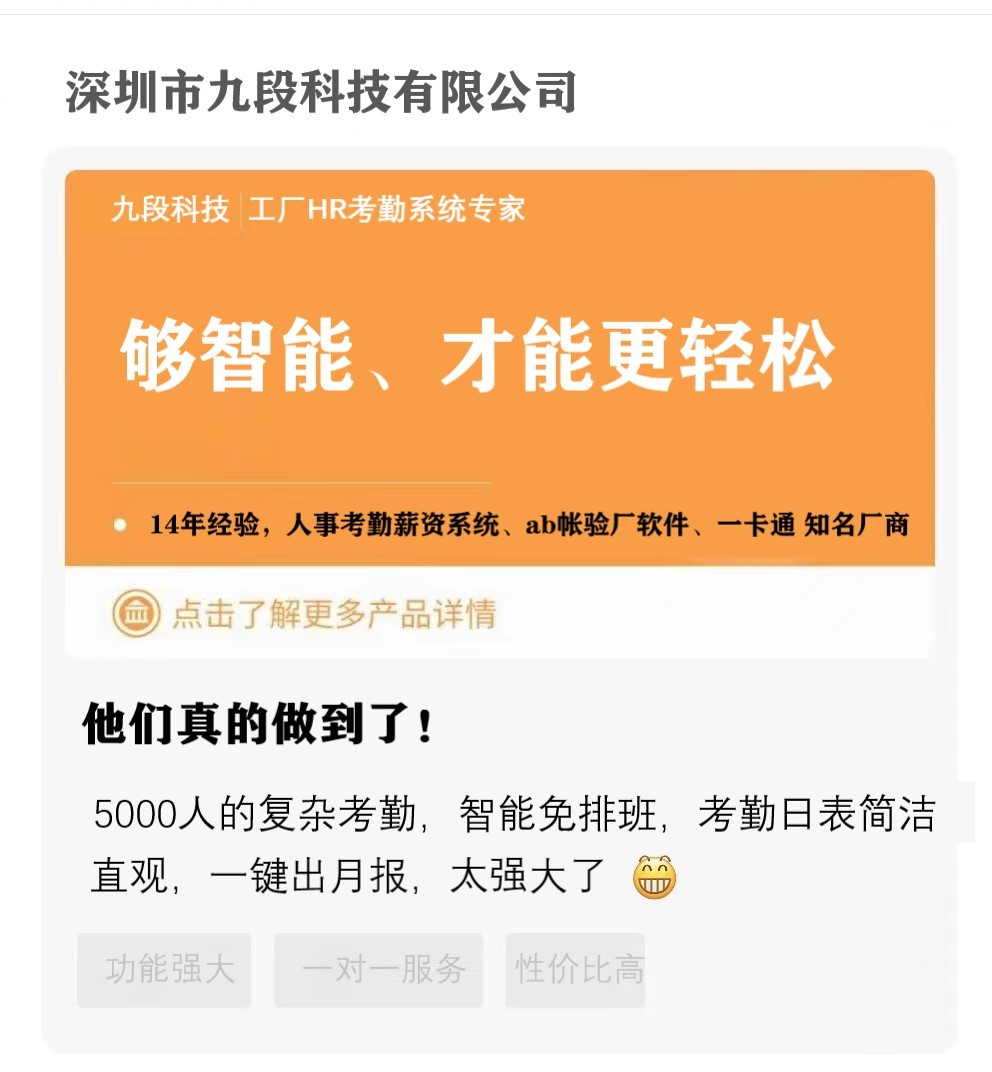992x1072 pixels.
Task: Choose the 一对一服务 tag
Action: [x=379, y=969]
